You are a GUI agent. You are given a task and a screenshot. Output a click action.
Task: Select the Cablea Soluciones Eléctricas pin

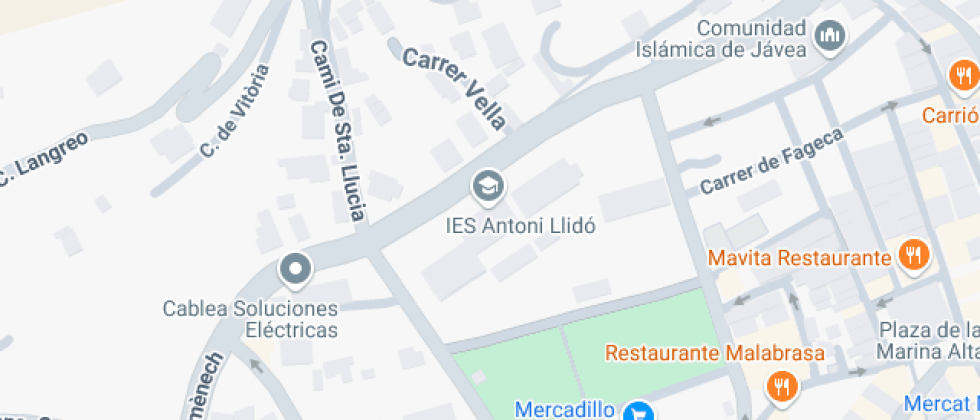point(295,268)
